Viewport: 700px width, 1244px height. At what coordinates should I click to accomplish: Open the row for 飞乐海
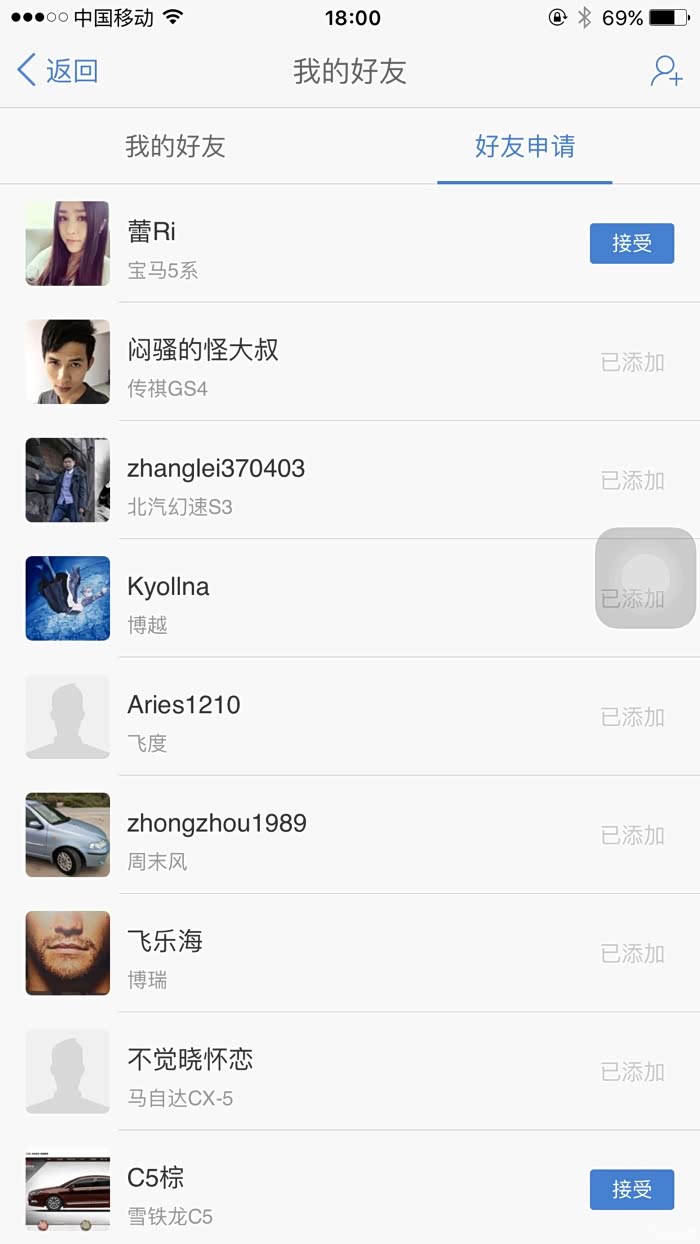(x=300, y=953)
